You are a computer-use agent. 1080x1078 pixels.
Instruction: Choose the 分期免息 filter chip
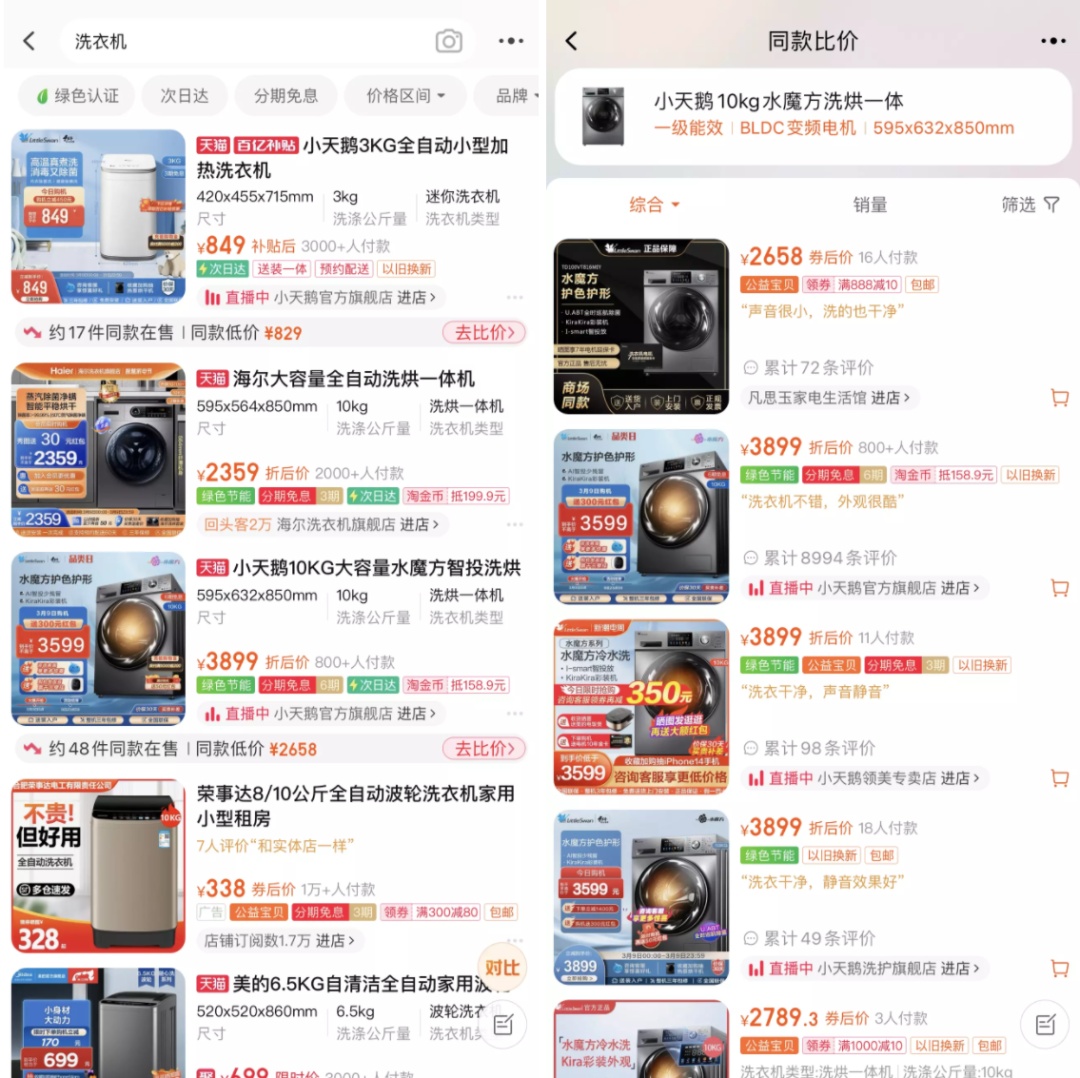coord(285,96)
